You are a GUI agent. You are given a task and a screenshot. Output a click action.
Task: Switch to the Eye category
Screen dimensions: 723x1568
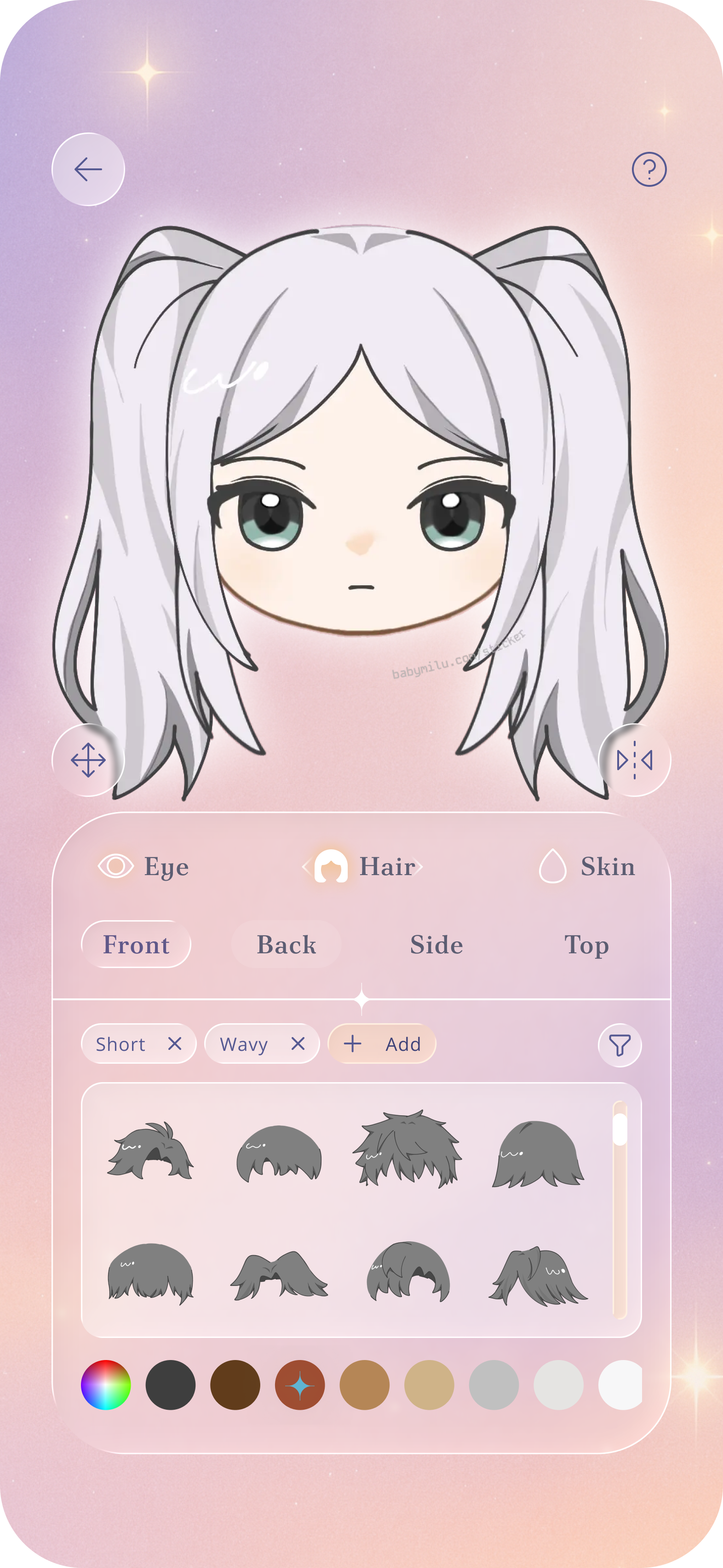coord(144,866)
